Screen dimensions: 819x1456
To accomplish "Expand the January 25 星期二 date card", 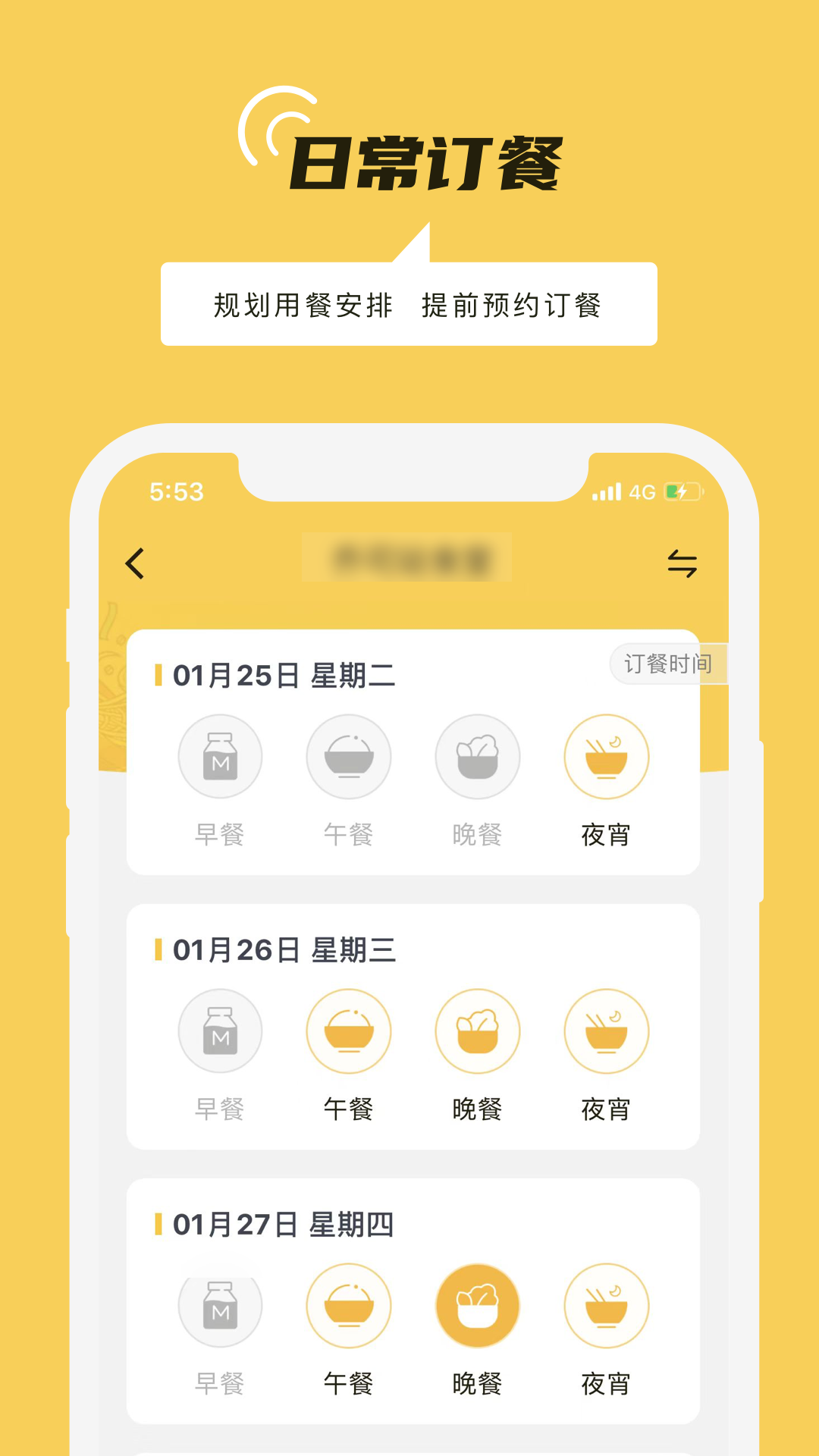I will point(284,677).
